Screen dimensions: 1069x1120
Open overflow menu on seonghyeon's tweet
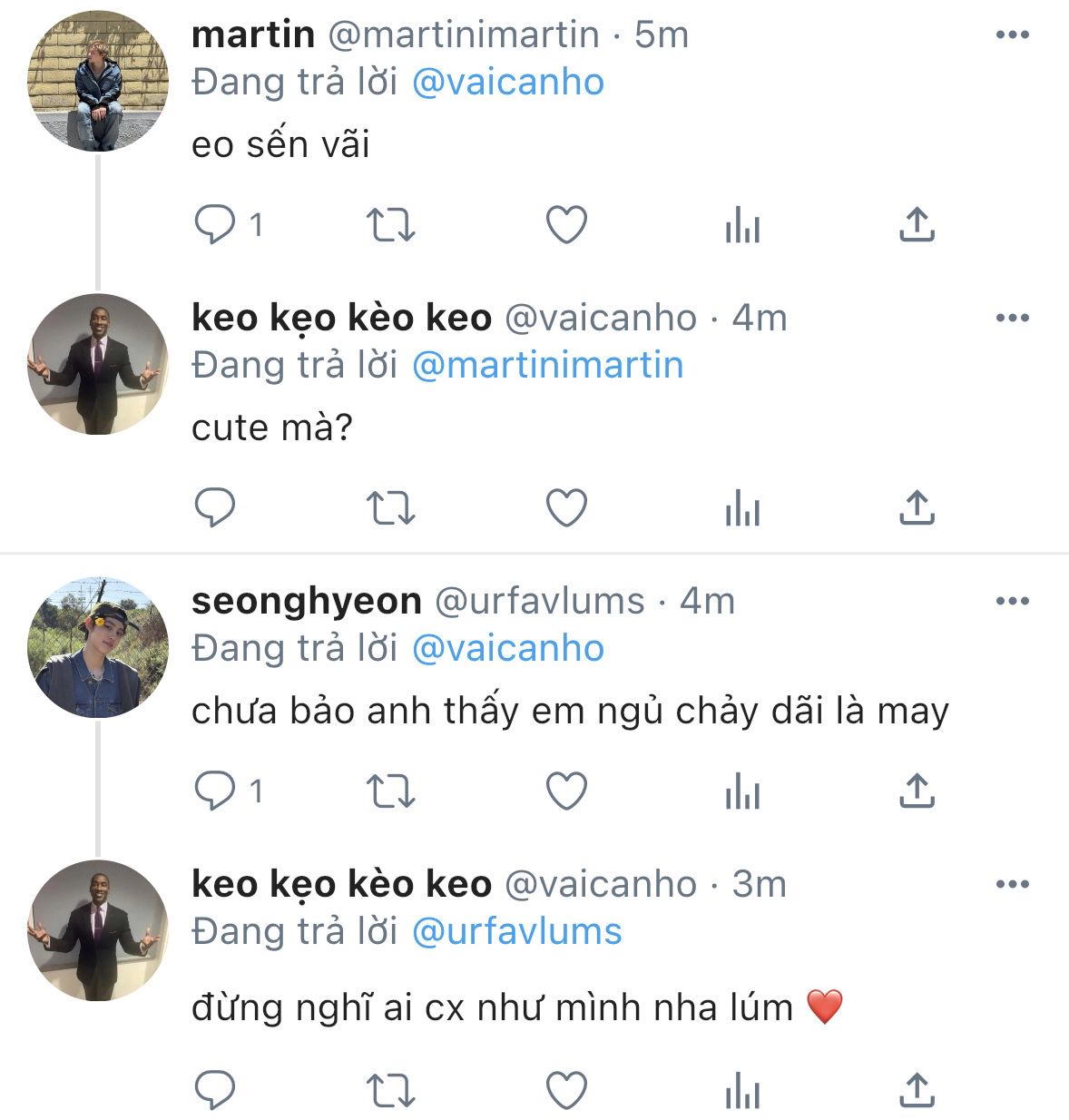1012,602
